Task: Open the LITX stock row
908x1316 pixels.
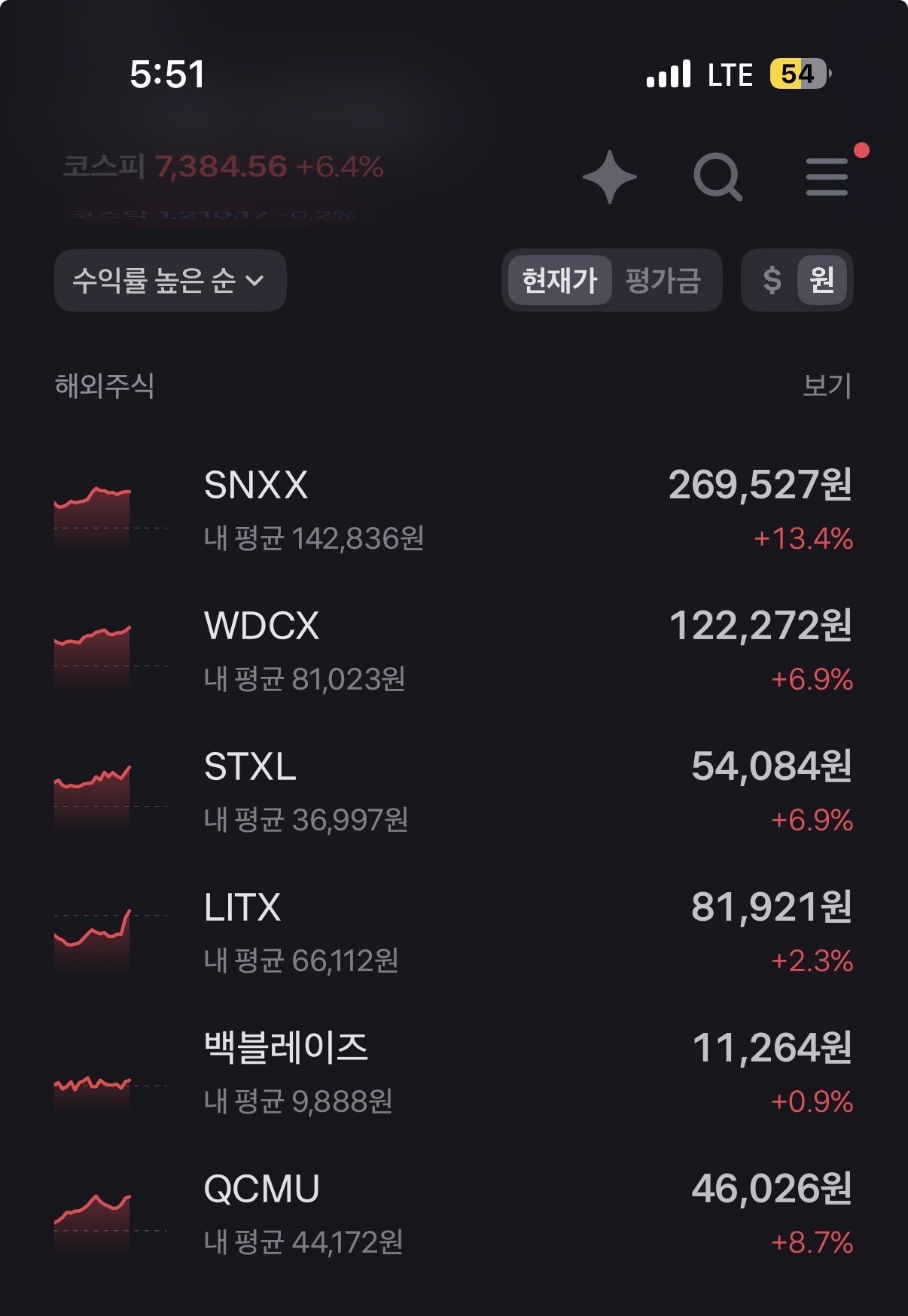Action: coord(454,933)
